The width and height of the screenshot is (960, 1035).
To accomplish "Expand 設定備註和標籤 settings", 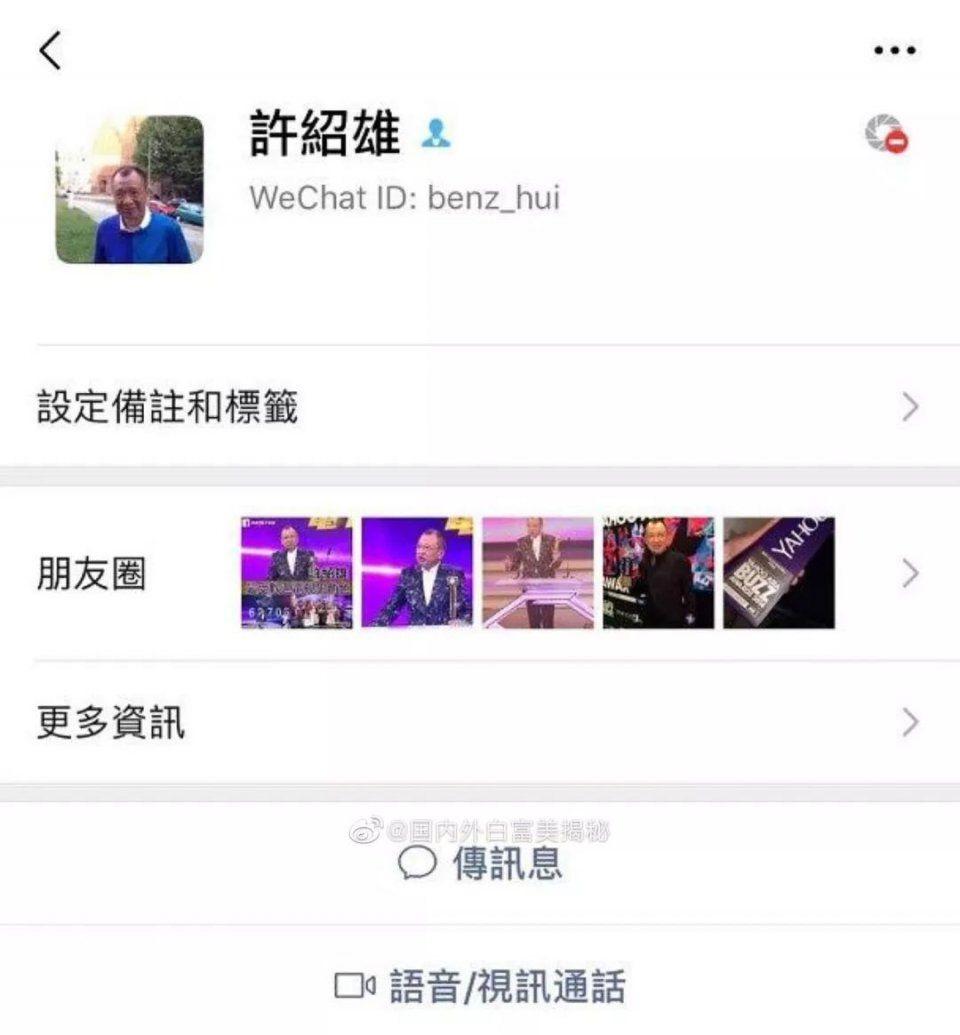I will pyautogui.click(x=480, y=406).
